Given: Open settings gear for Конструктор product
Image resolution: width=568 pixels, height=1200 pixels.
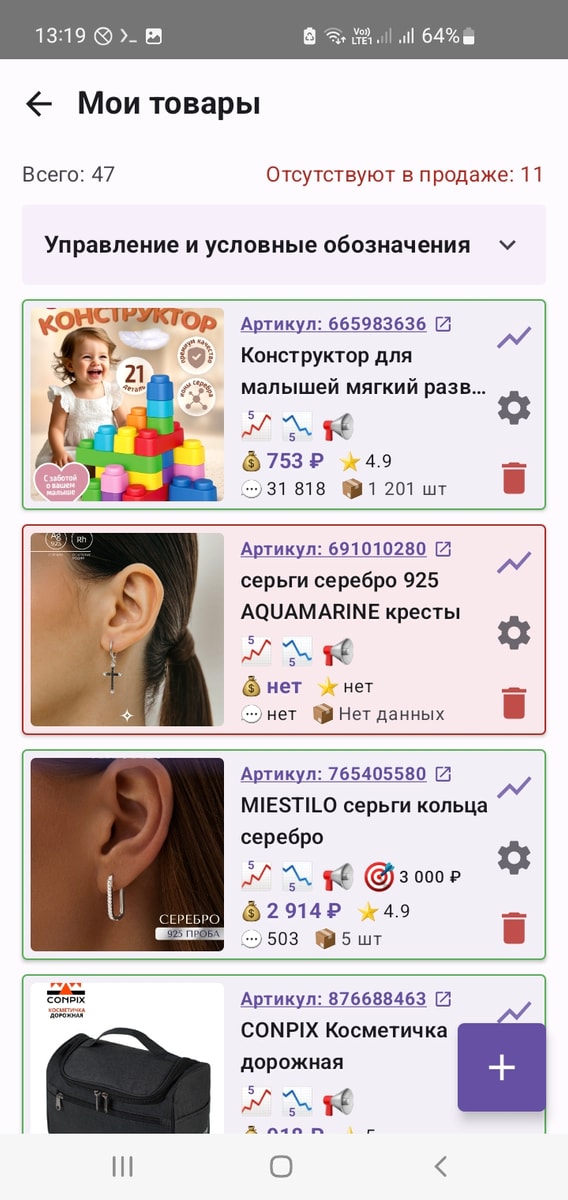Looking at the screenshot, I should [514, 408].
